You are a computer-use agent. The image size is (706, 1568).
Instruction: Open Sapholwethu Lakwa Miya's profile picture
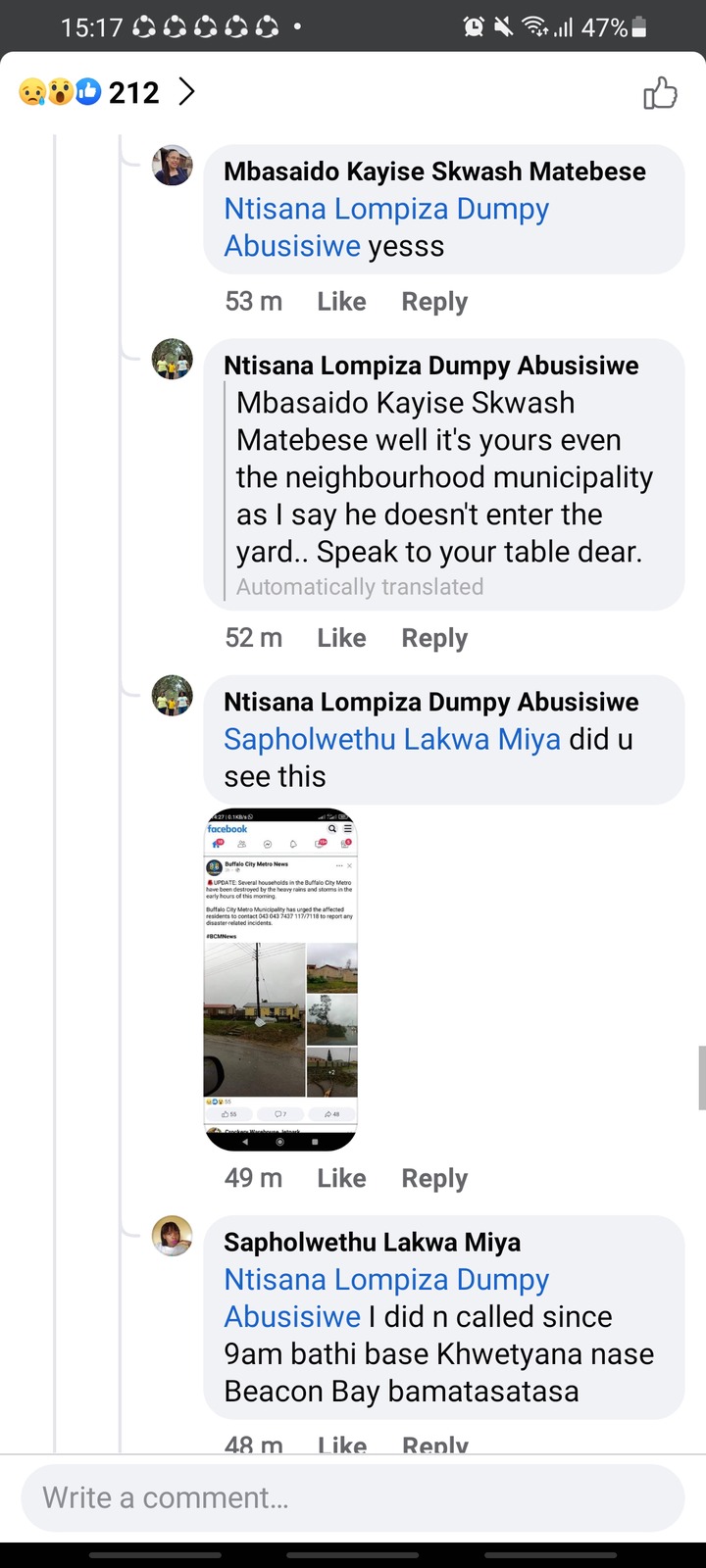(173, 1236)
